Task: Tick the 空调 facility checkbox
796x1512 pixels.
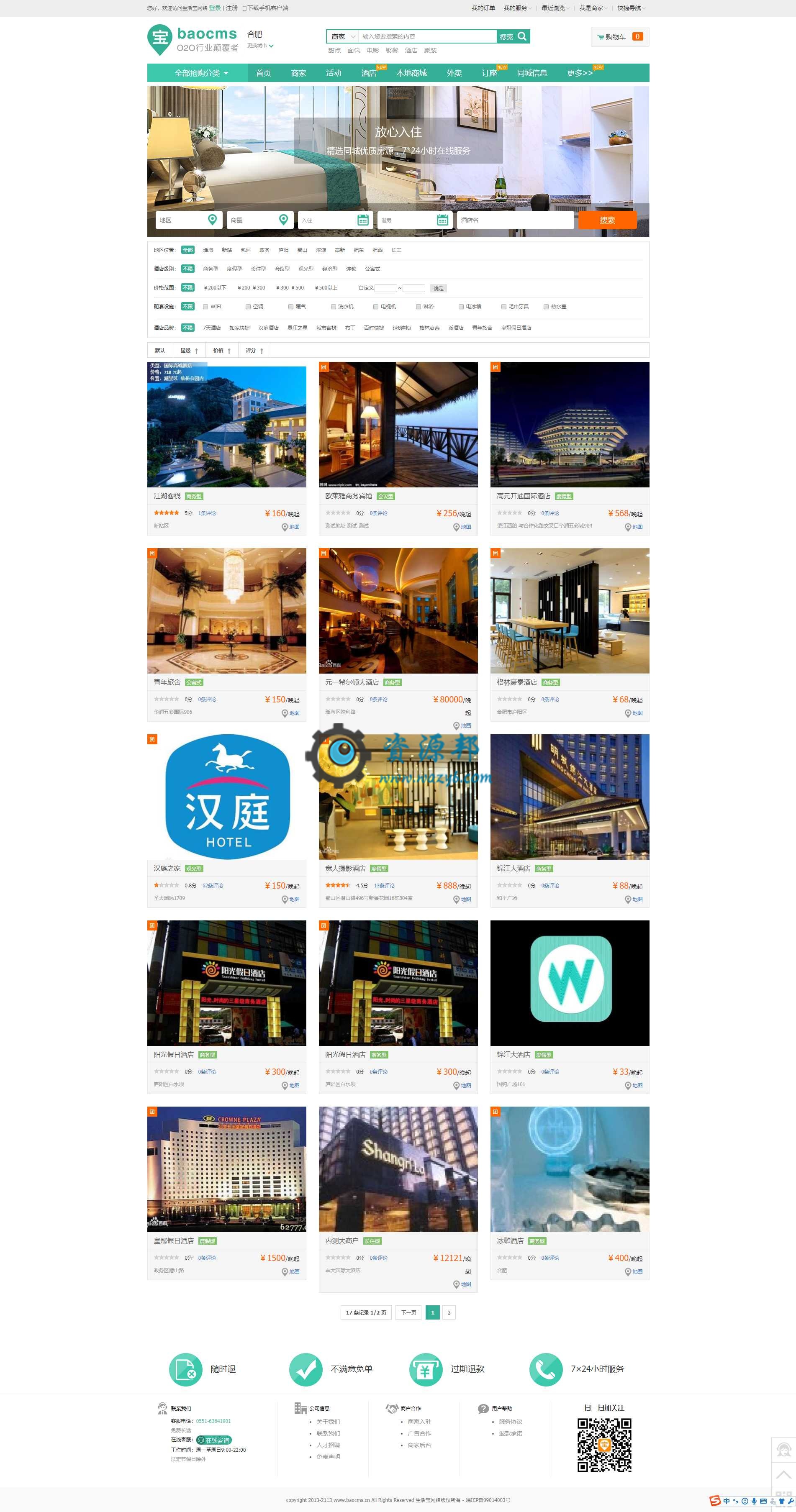Action: tap(248, 306)
